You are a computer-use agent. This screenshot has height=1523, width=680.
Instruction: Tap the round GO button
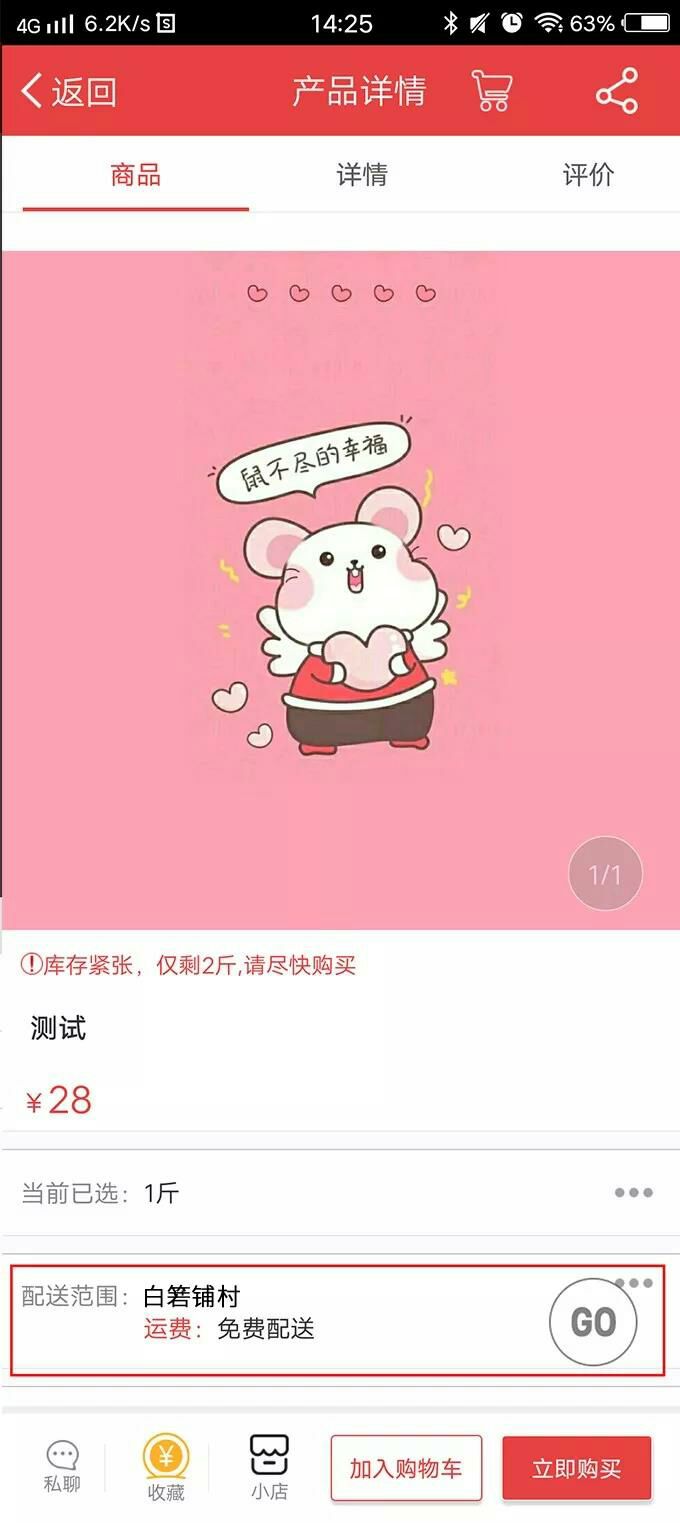593,1322
